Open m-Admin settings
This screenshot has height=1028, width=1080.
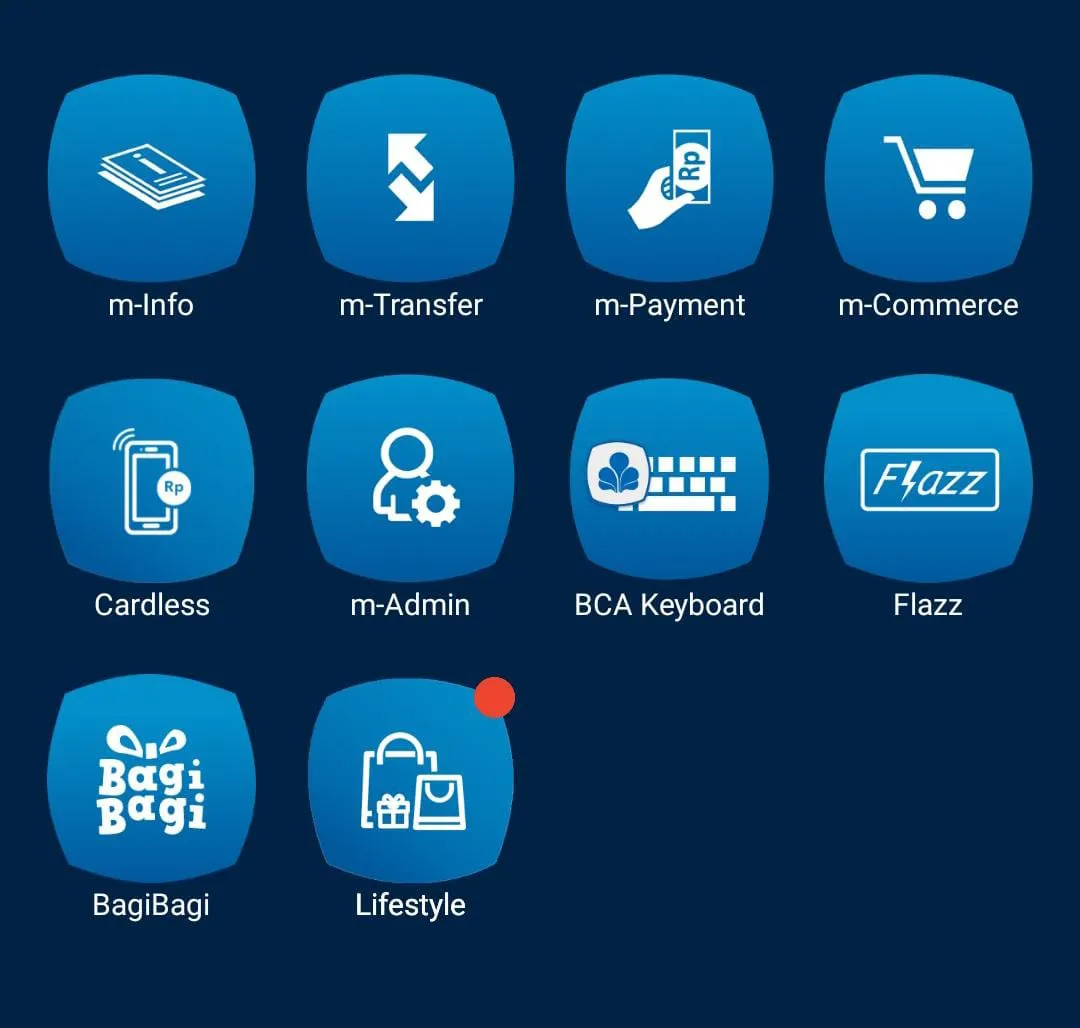[410, 480]
